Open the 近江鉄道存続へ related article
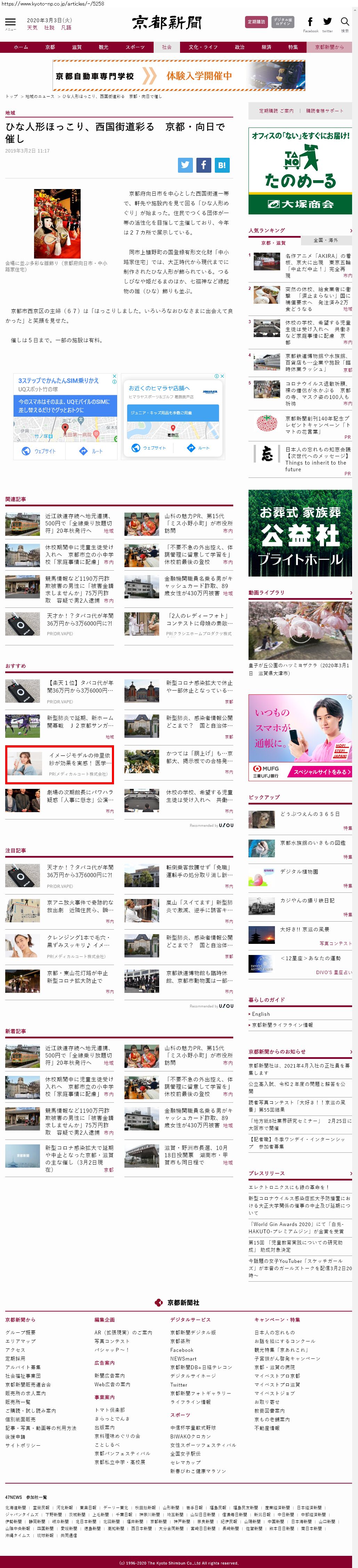Screen dimensions: 358x1568 77,523
